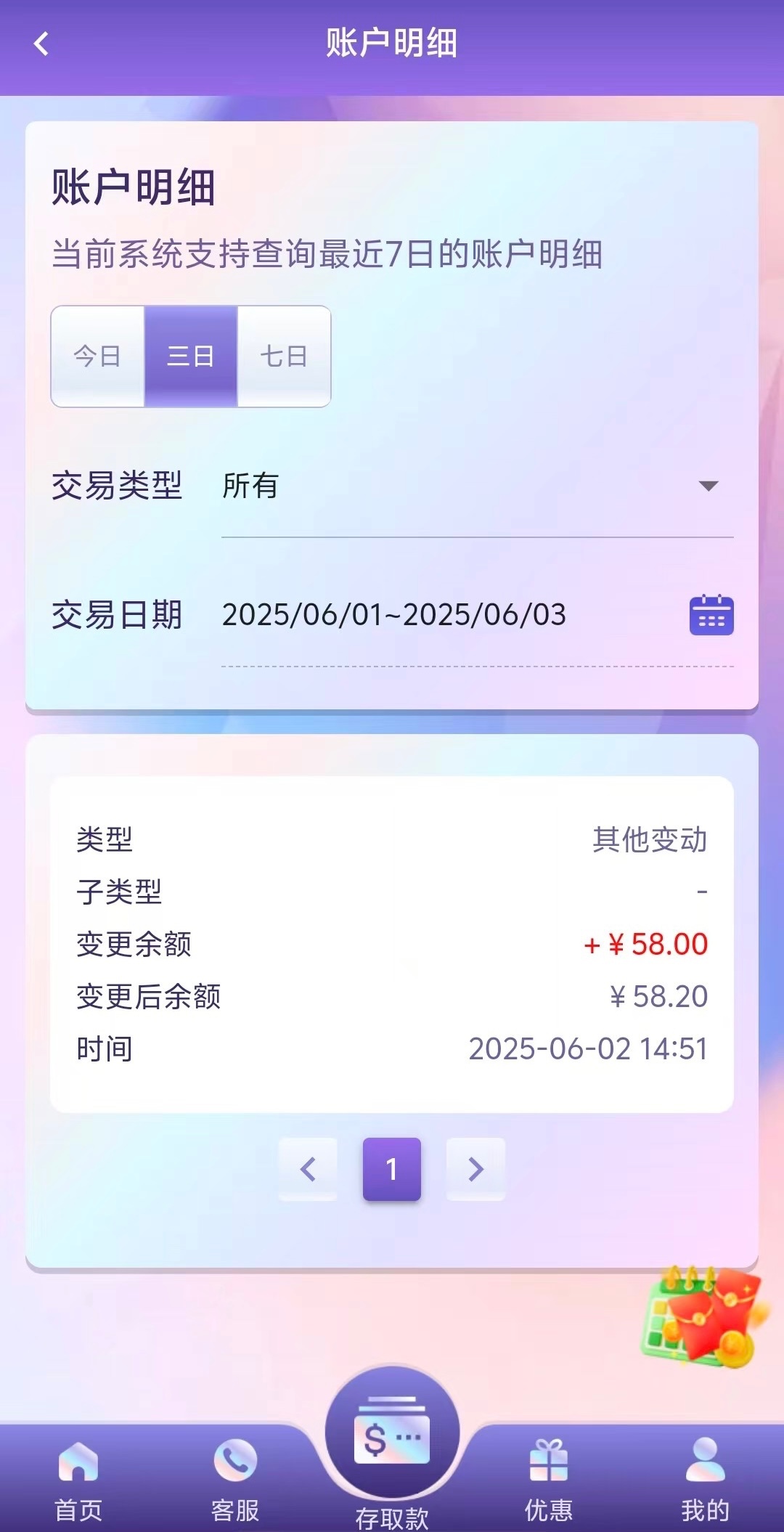This screenshot has height=1532, width=784.
Task: Switch to the 首页 tab
Action: point(78,1478)
